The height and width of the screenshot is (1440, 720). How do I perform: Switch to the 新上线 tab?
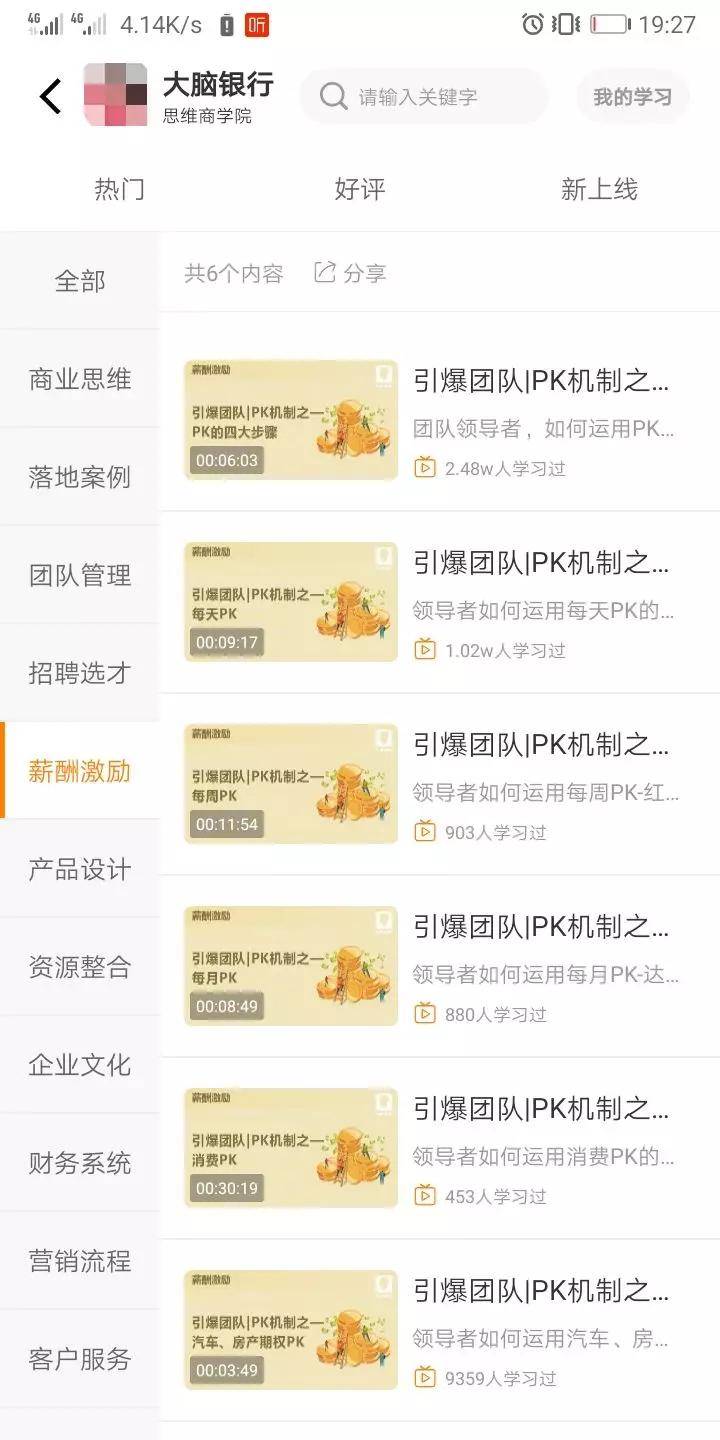click(599, 189)
